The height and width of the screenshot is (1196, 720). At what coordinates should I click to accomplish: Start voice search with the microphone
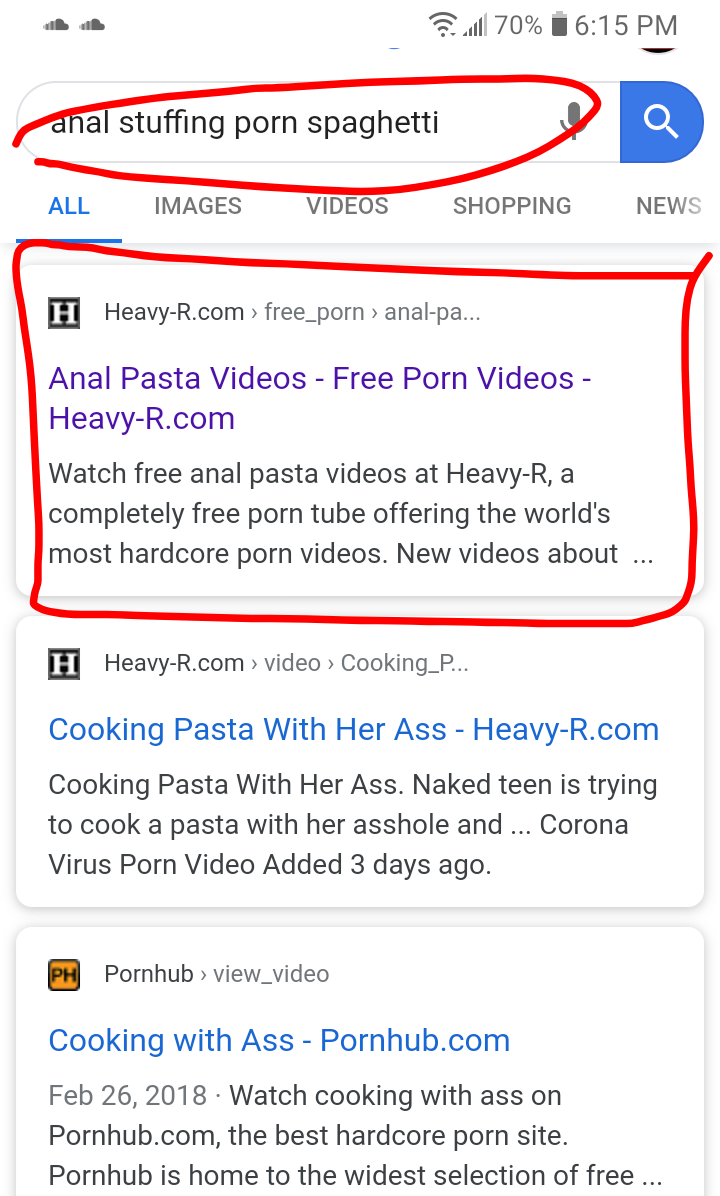573,121
